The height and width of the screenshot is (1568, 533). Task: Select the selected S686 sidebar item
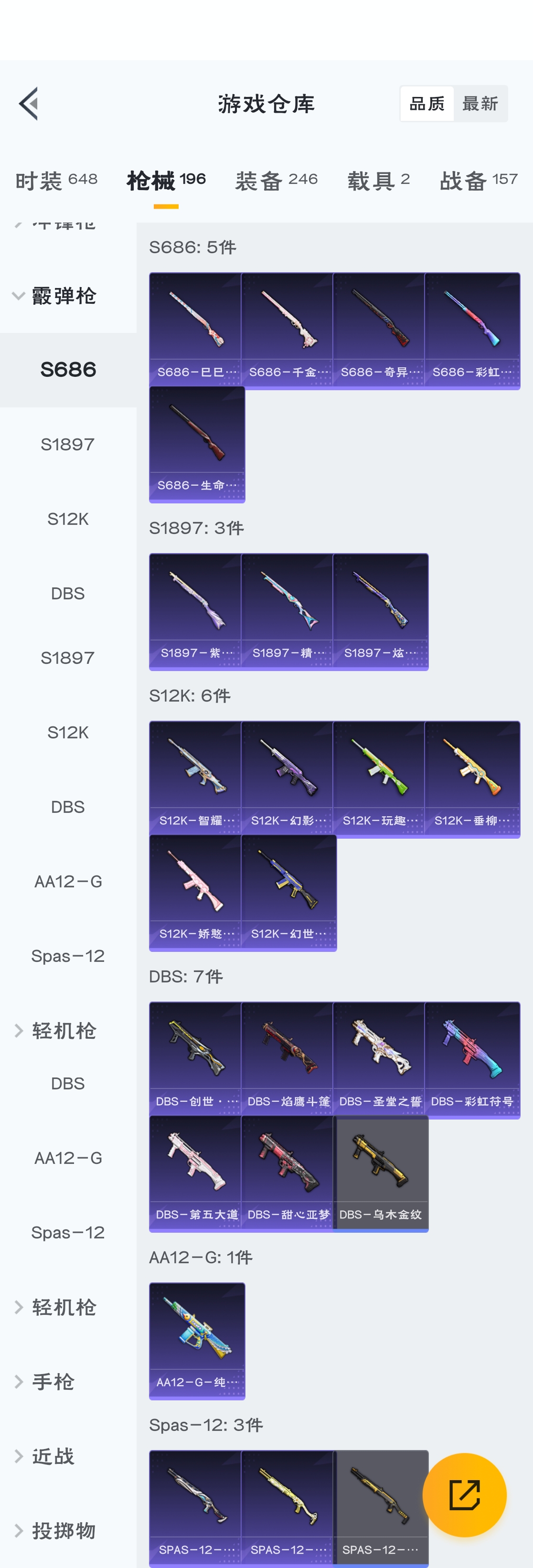pyautogui.click(x=68, y=370)
